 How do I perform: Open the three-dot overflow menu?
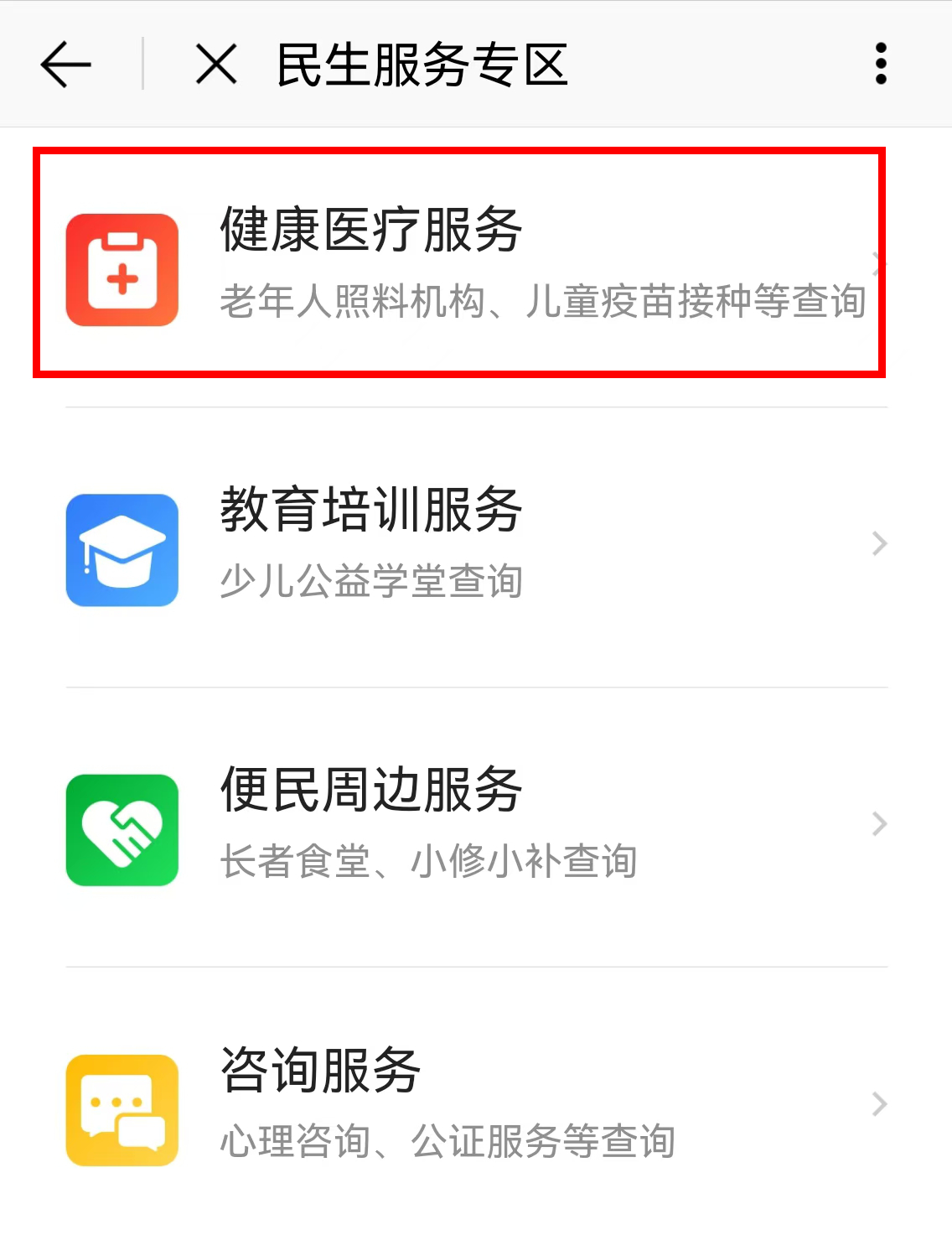880,65
